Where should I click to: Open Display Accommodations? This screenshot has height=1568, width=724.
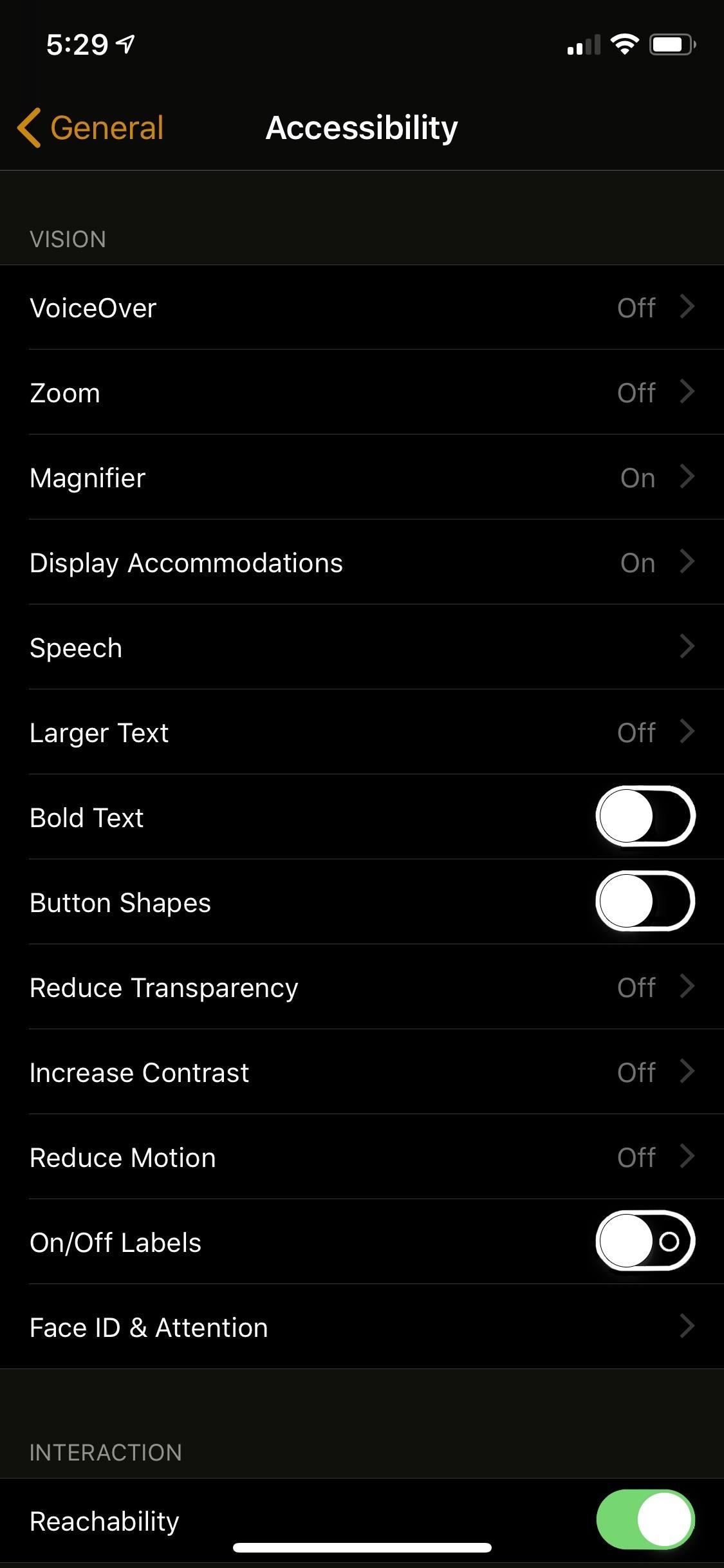(362, 563)
